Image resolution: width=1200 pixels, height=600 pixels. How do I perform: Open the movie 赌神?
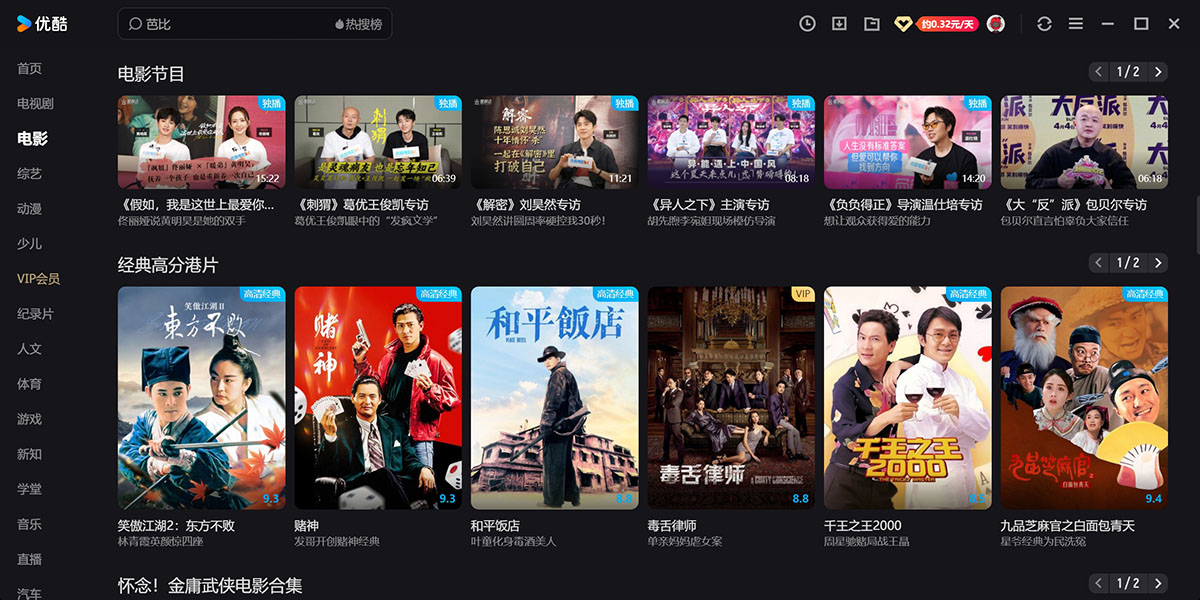point(378,398)
